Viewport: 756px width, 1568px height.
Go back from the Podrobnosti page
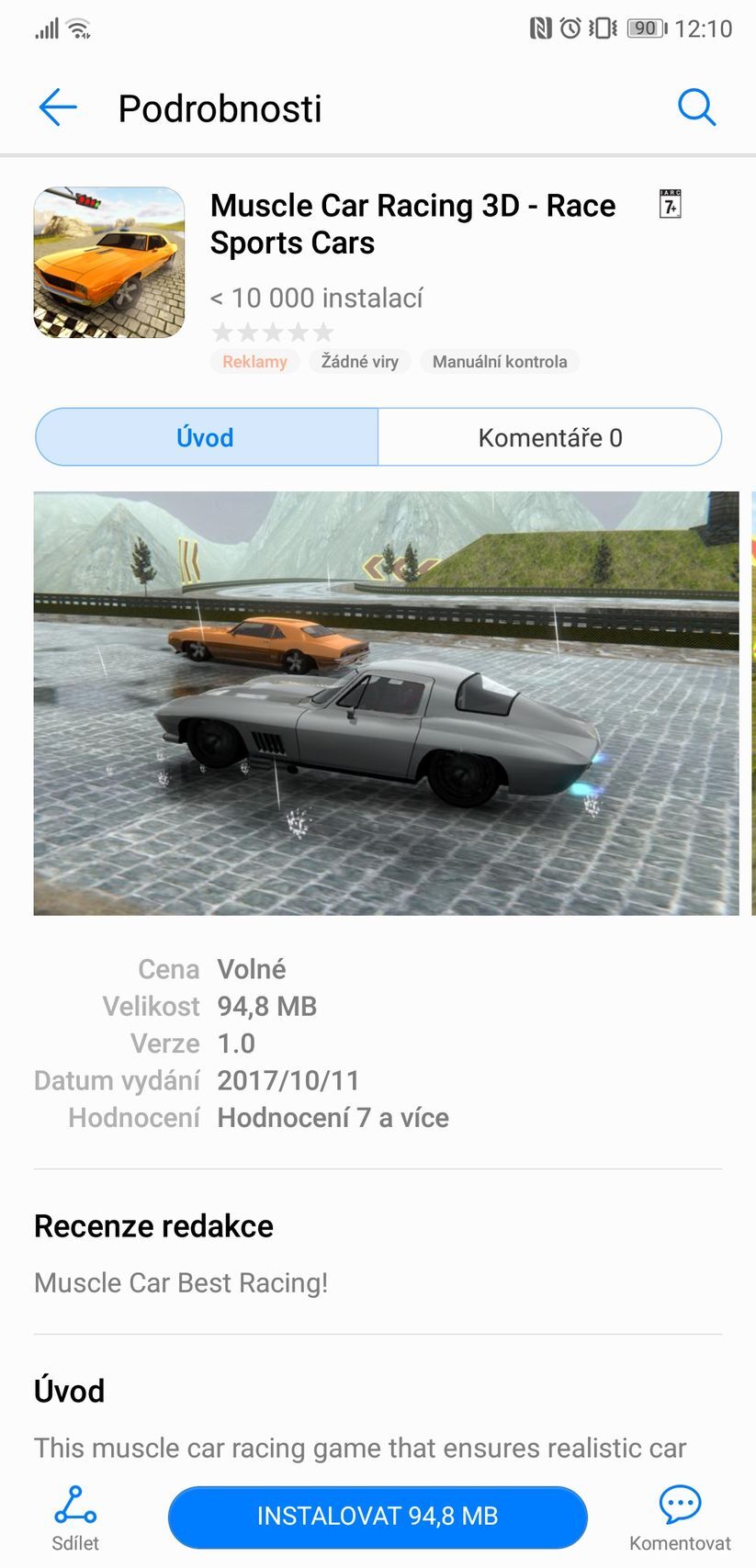click(58, 107)
